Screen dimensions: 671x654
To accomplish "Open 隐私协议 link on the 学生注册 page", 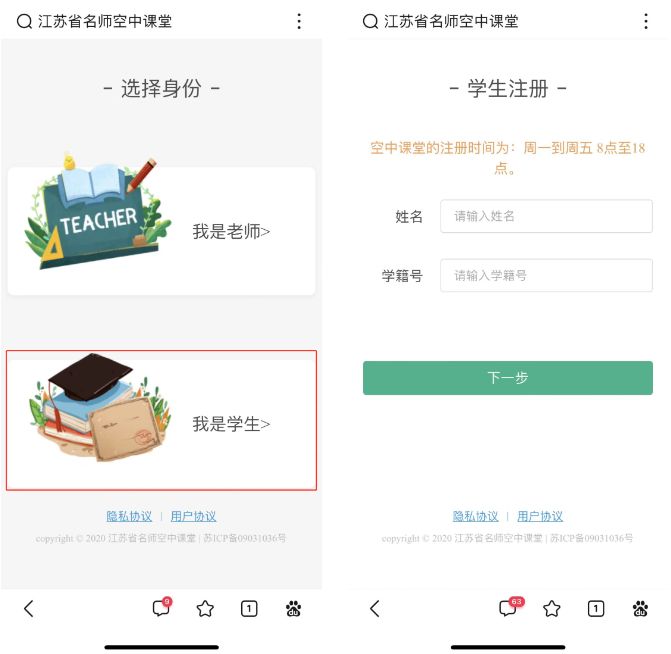I will (475, 516).
